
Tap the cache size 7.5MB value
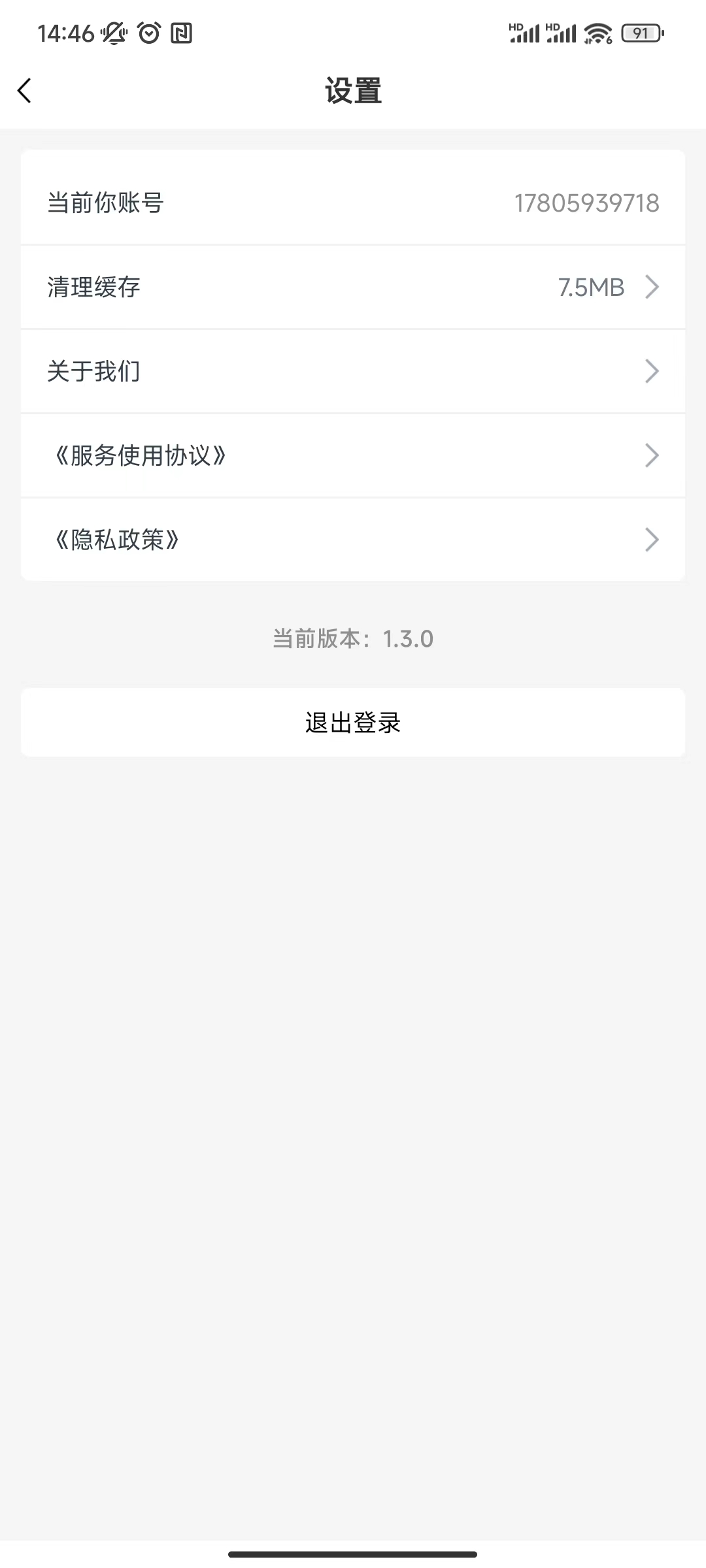coord(590,287)
